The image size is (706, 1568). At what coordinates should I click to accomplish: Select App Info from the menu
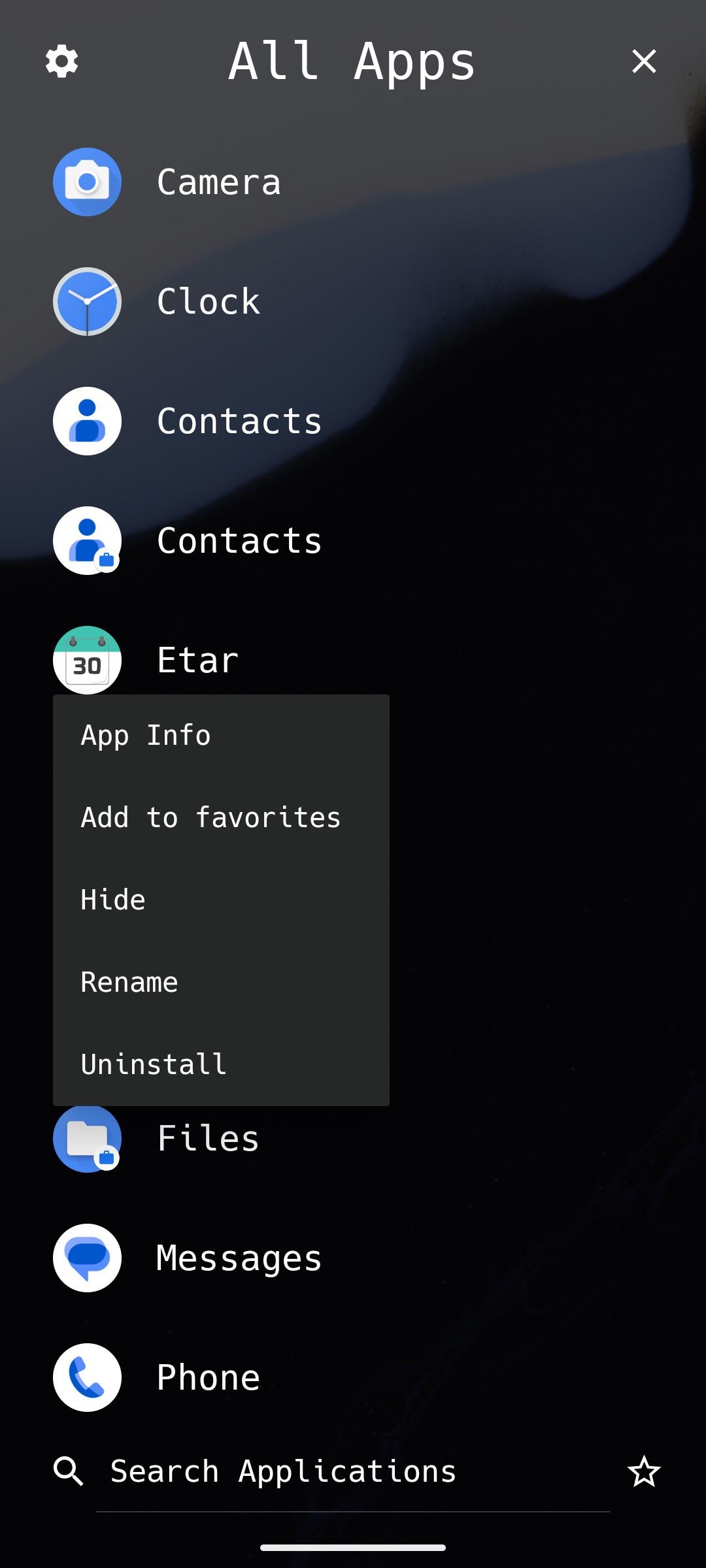(146, 736)
